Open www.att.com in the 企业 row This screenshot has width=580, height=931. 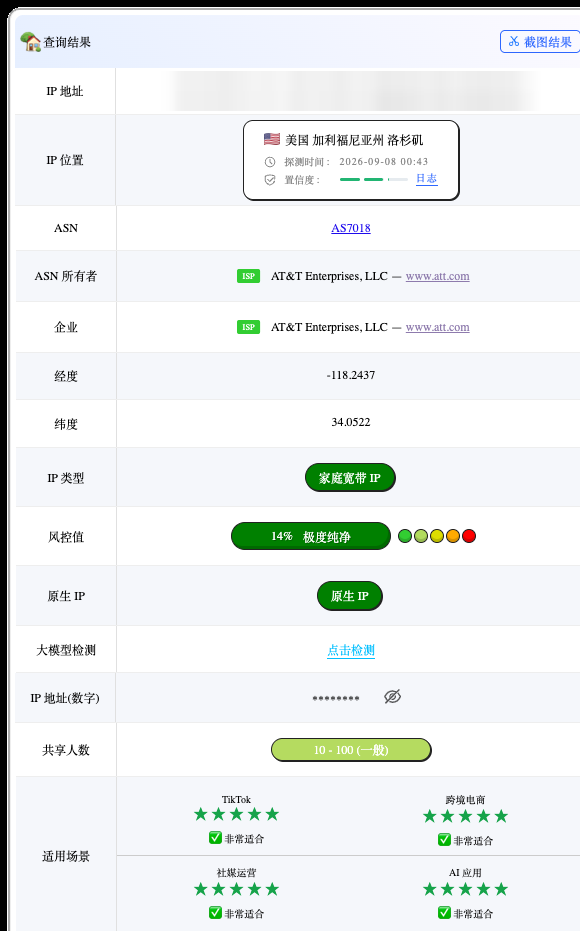click(438, 327)
